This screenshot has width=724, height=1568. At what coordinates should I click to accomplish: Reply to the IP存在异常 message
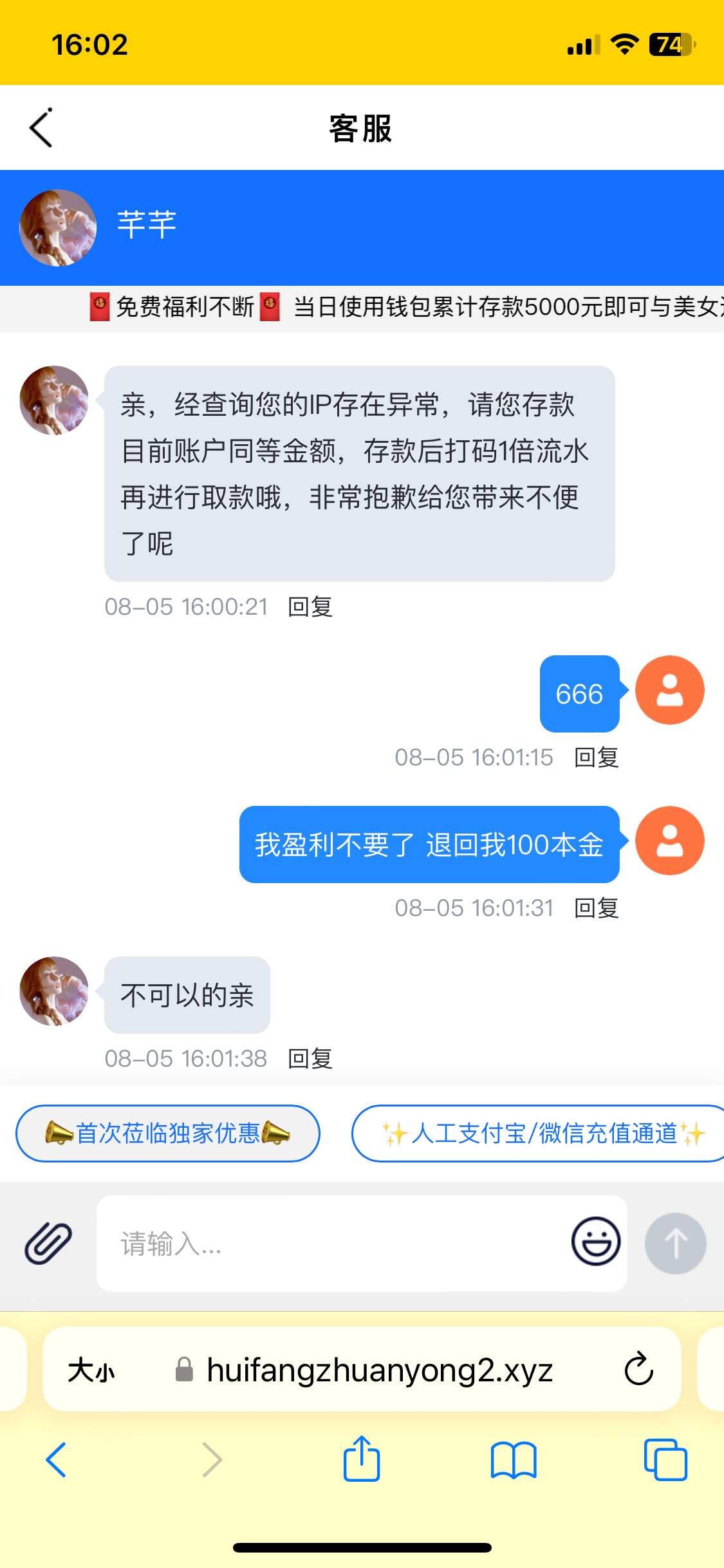click(310, 606)
